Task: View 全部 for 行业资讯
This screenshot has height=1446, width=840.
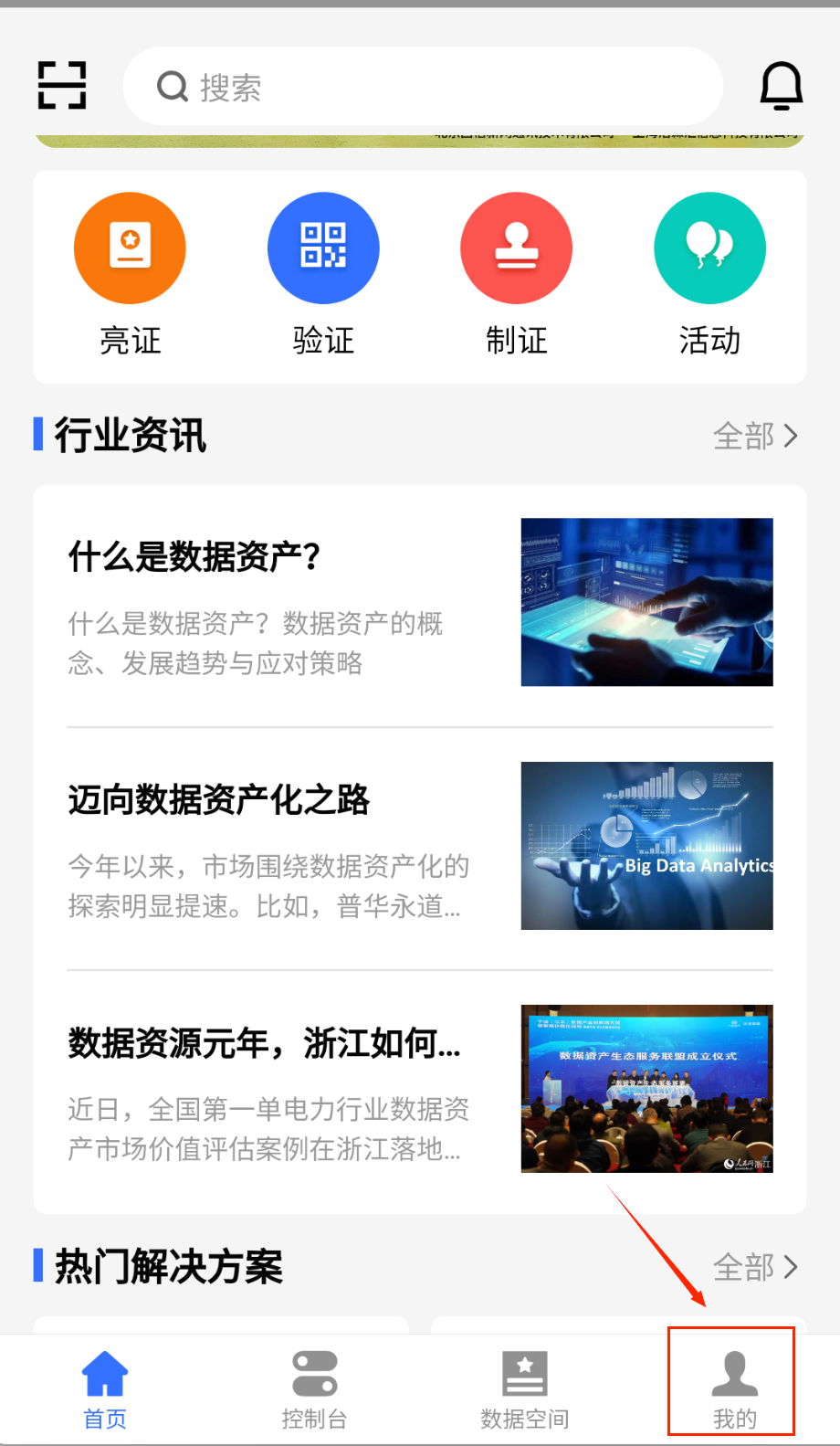Action: pos(754,437)
